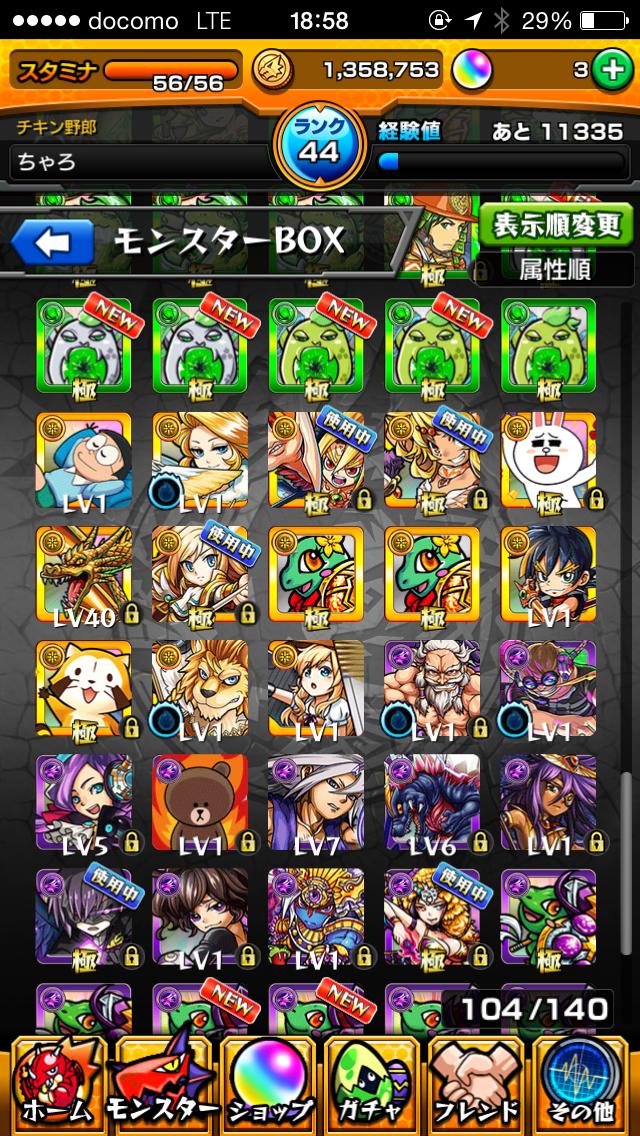The height and width of the screenshot is (1136, 640).
Task: Tap the 表示順変更 sort order button
Action: point(556,225)
